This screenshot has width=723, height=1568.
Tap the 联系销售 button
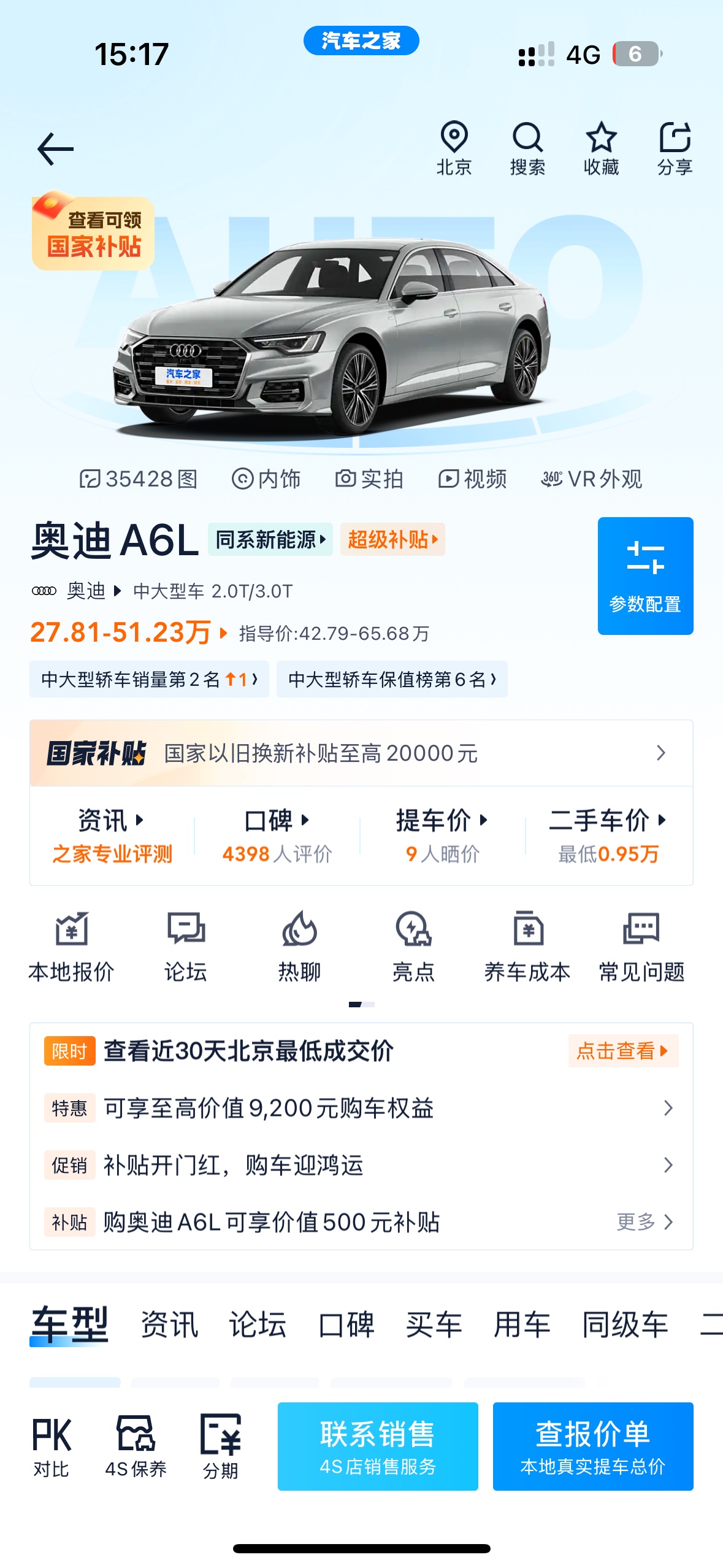click(x=378, y=1446)
